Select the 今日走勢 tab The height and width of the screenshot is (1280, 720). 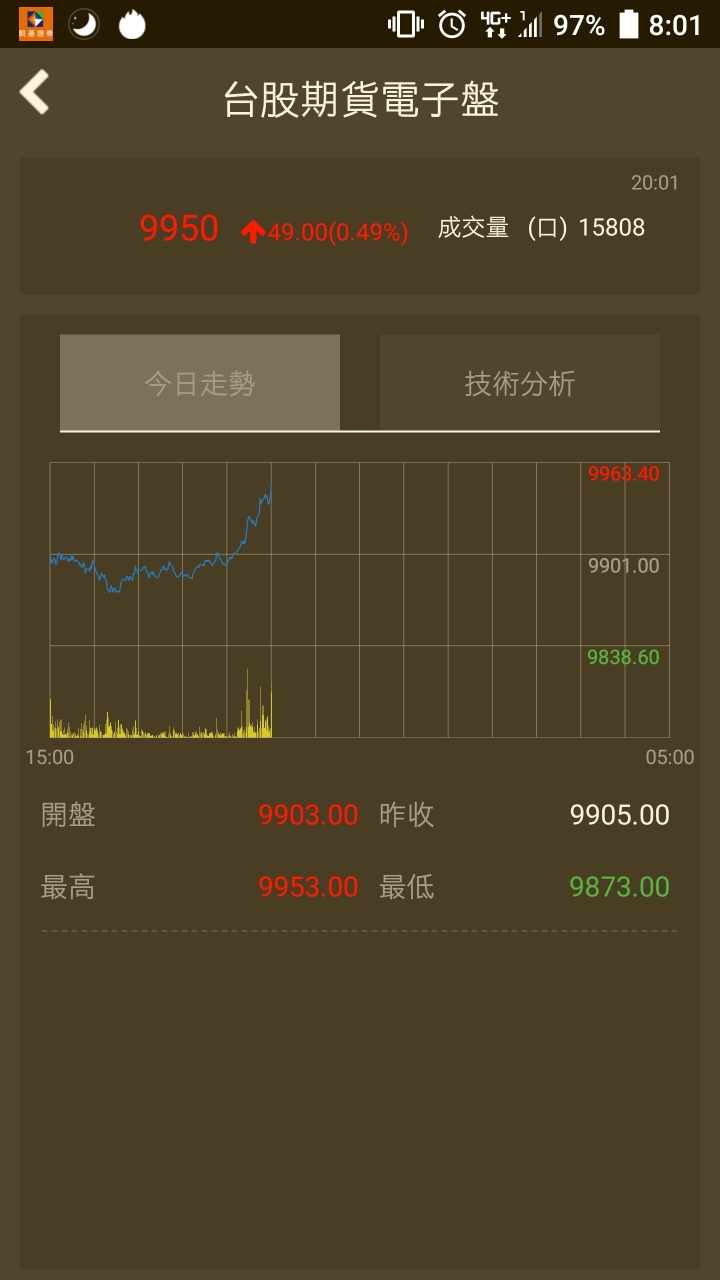pyautogui.click(x=200, y=383)
